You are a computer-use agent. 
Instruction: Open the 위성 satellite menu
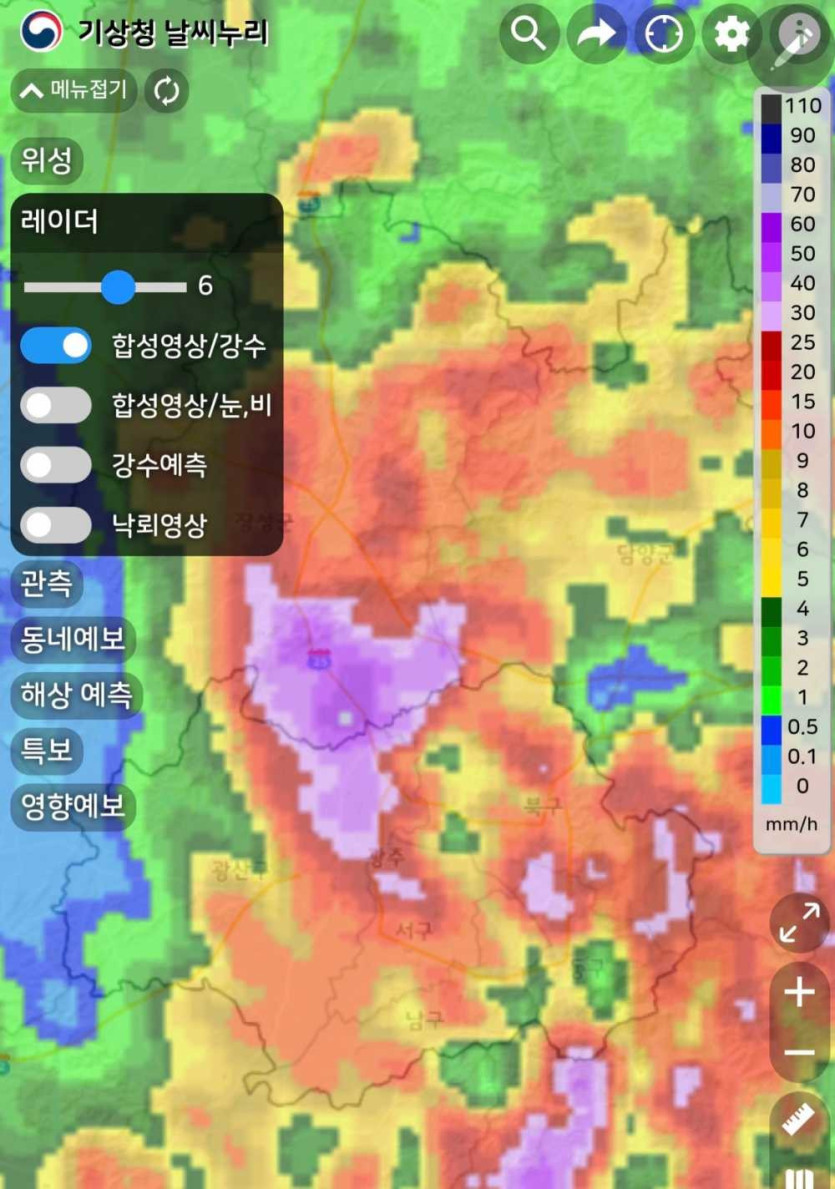(x=47, y=161)
